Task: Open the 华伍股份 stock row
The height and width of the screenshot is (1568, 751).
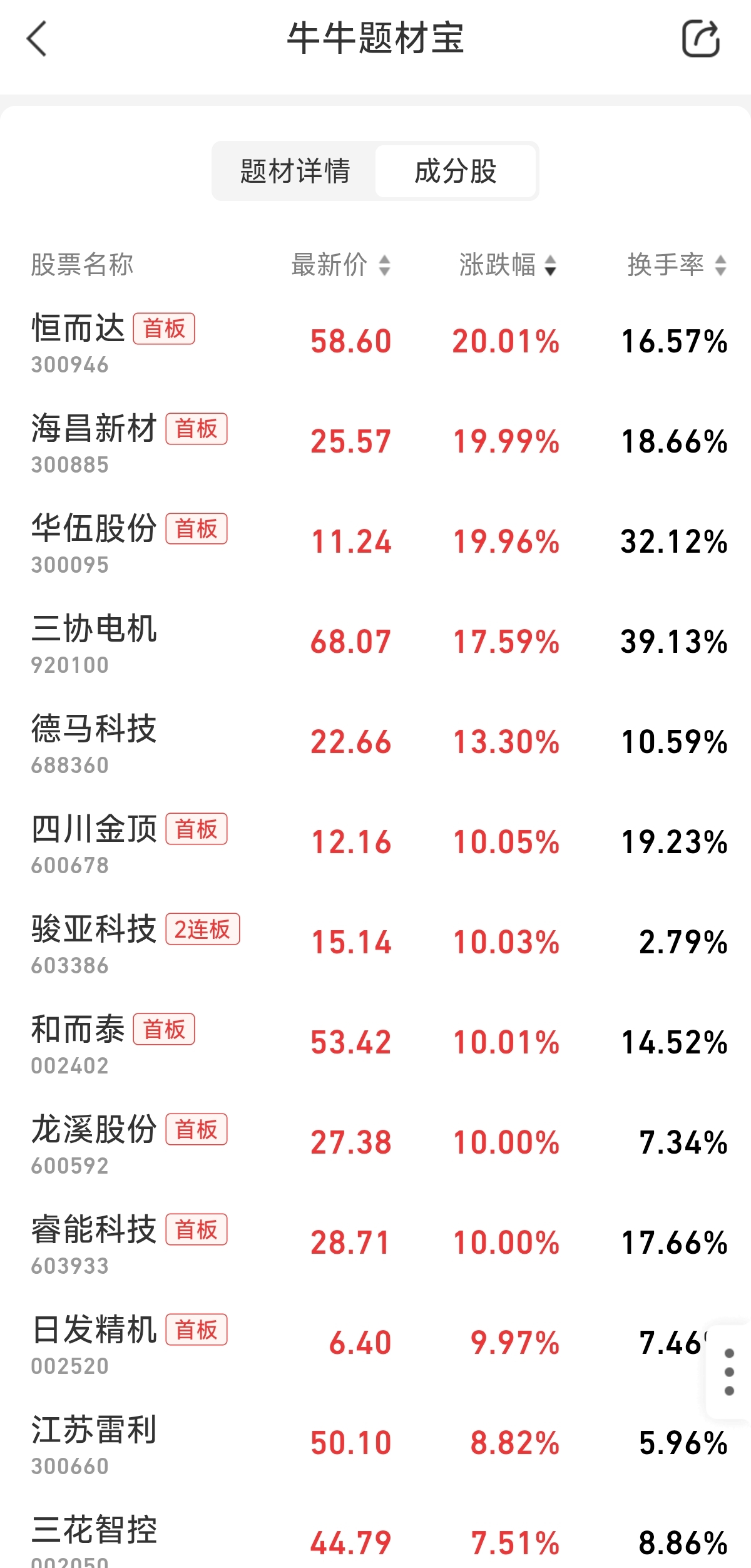Action: pos(94,542)
